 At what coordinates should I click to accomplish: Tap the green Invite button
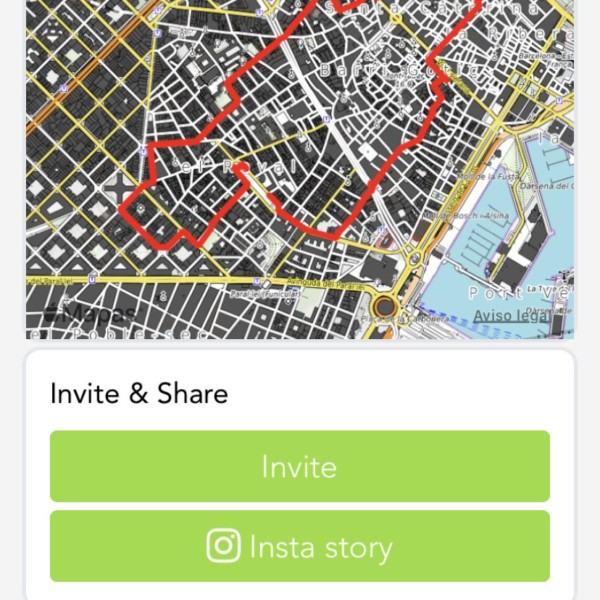pyautogui.click(x=299, y=466)
